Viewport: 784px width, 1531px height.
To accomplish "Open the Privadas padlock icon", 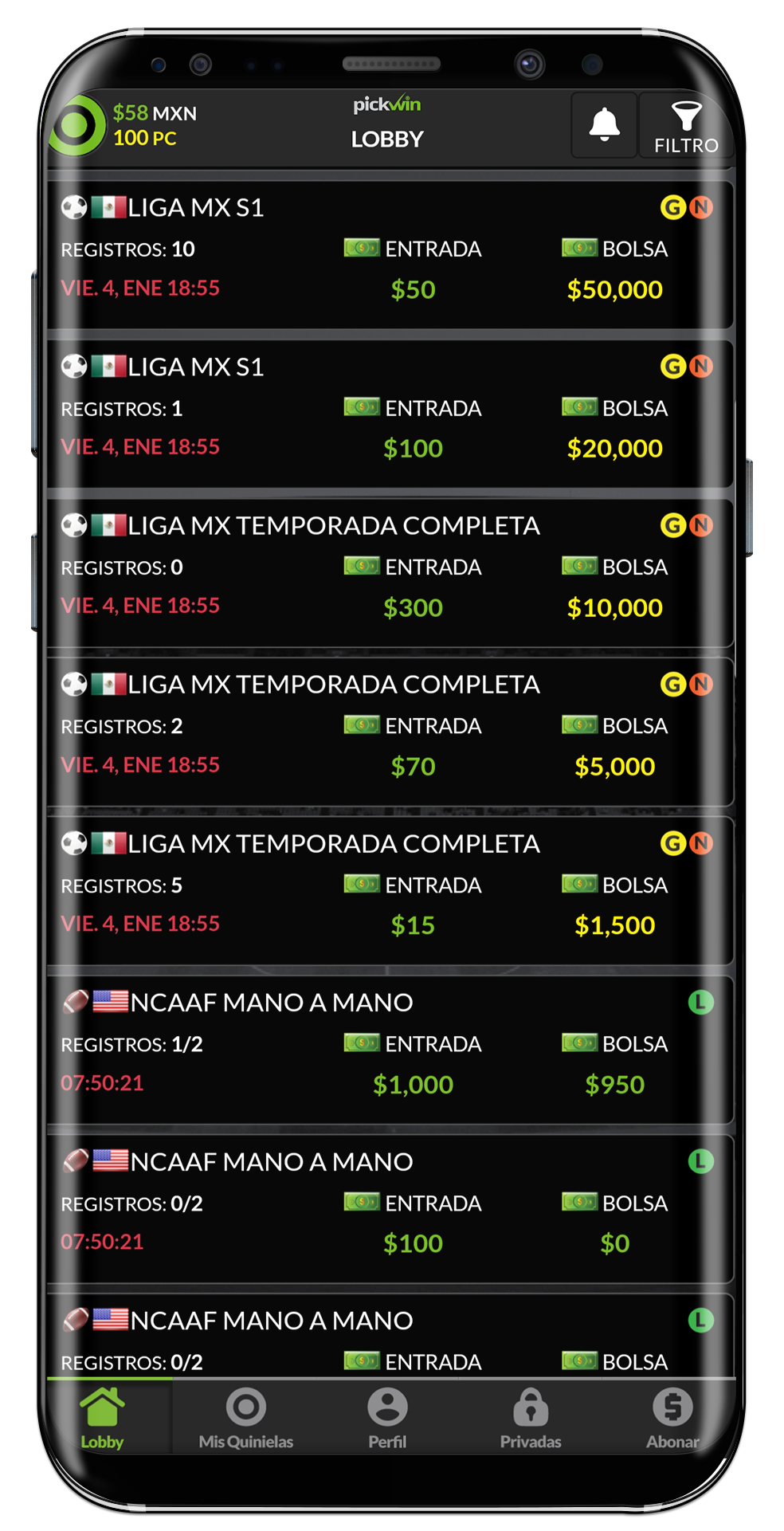I will [530, 1406].
